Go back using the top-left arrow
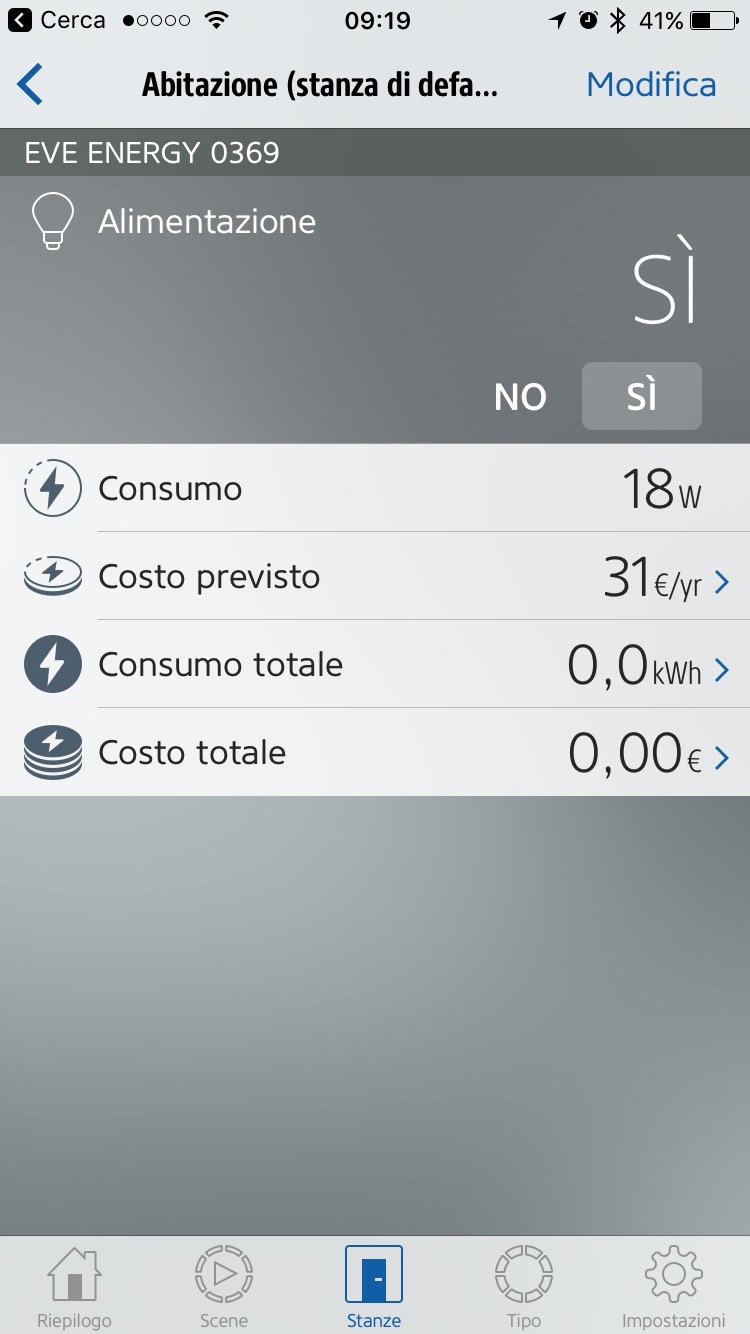The height and width of the screenshot is (1334, 750). click(x=31, y=85)
